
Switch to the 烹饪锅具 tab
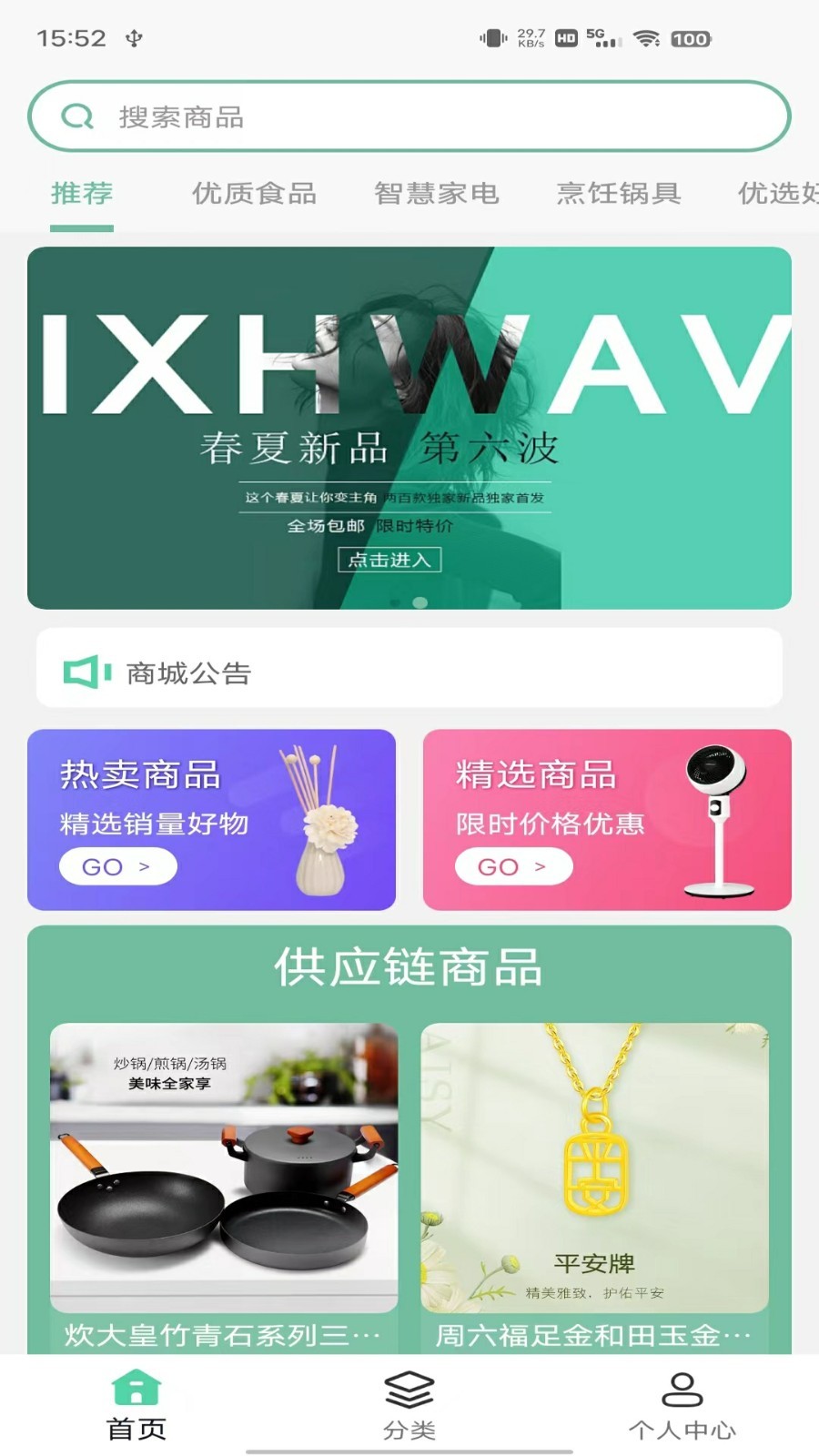[618, 193]
